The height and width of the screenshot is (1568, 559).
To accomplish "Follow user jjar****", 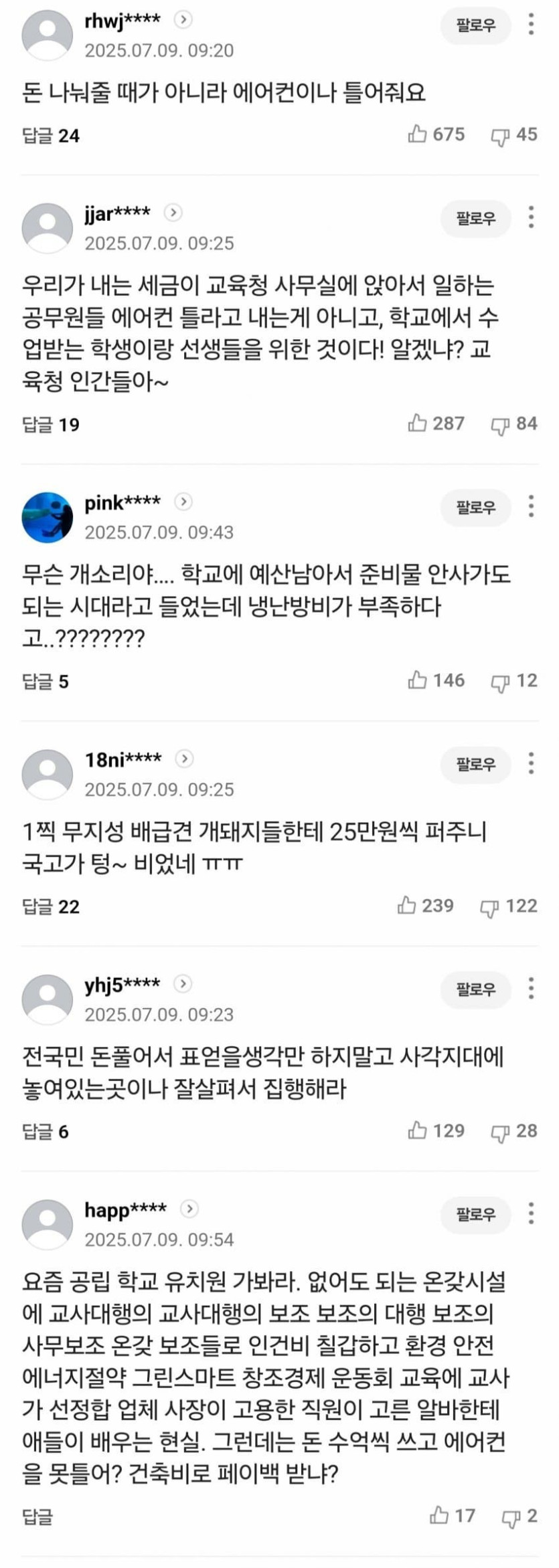I will click(x=475, y=219).
